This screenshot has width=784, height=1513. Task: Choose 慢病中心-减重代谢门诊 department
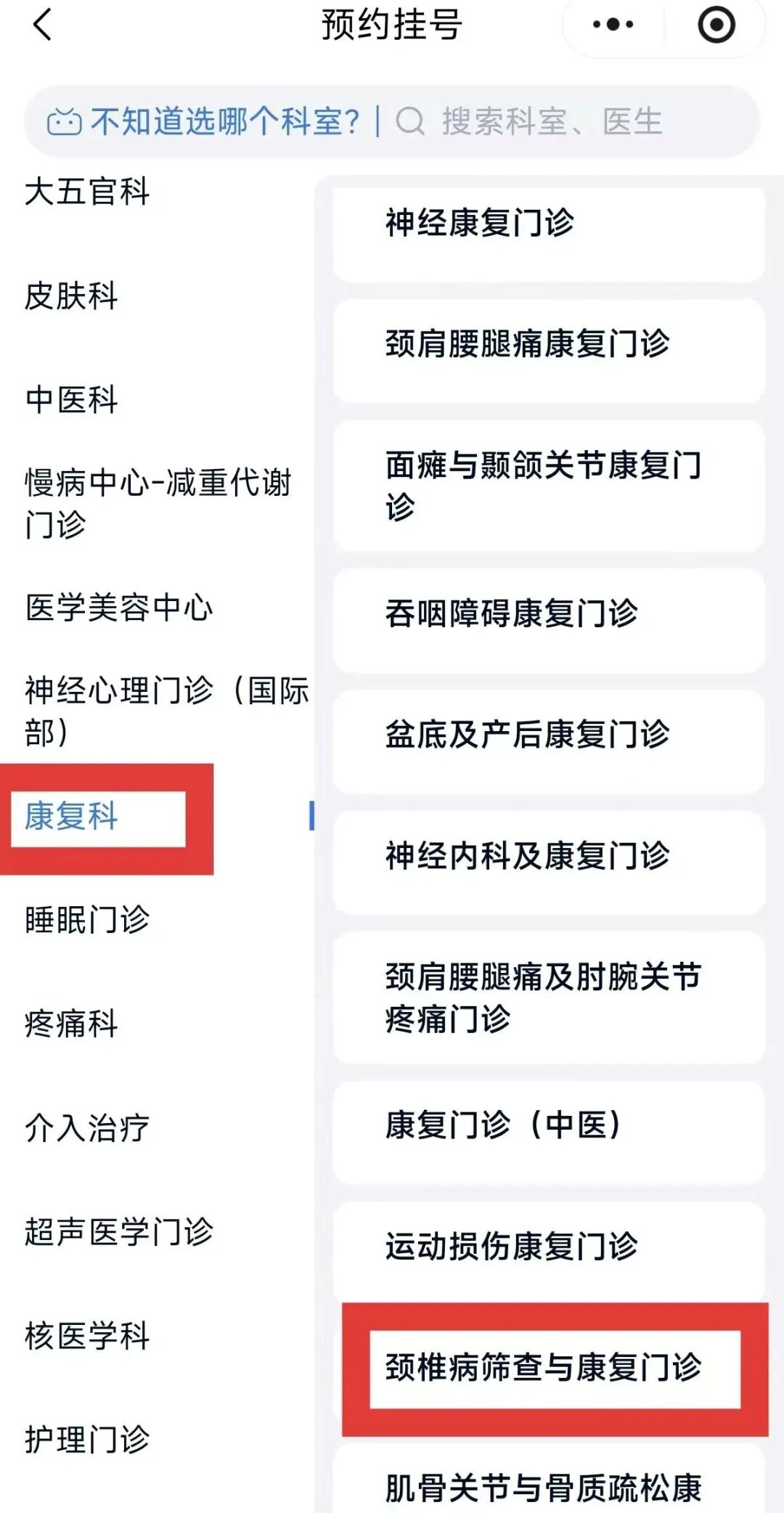[x=157, y=503]
